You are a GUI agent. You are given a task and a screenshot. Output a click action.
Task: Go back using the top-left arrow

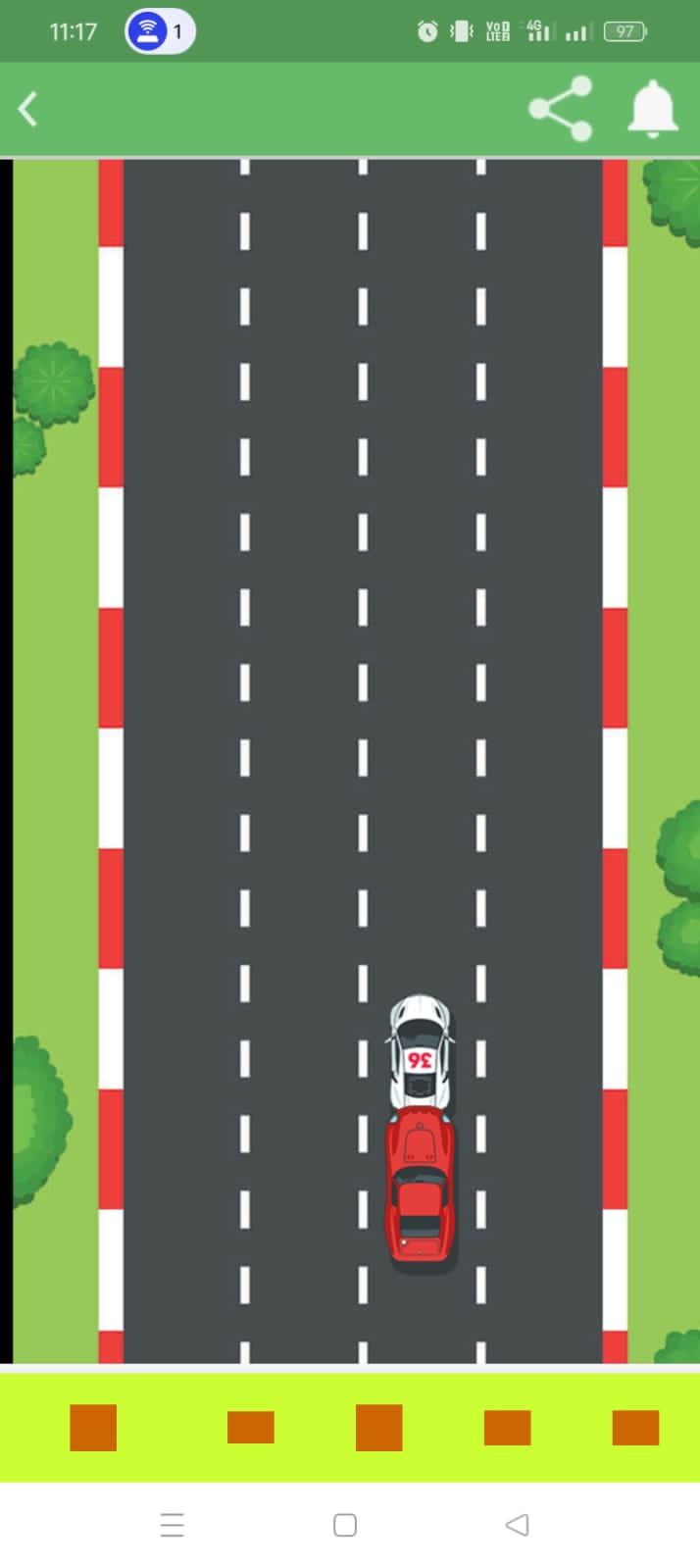tap(28, 109)
